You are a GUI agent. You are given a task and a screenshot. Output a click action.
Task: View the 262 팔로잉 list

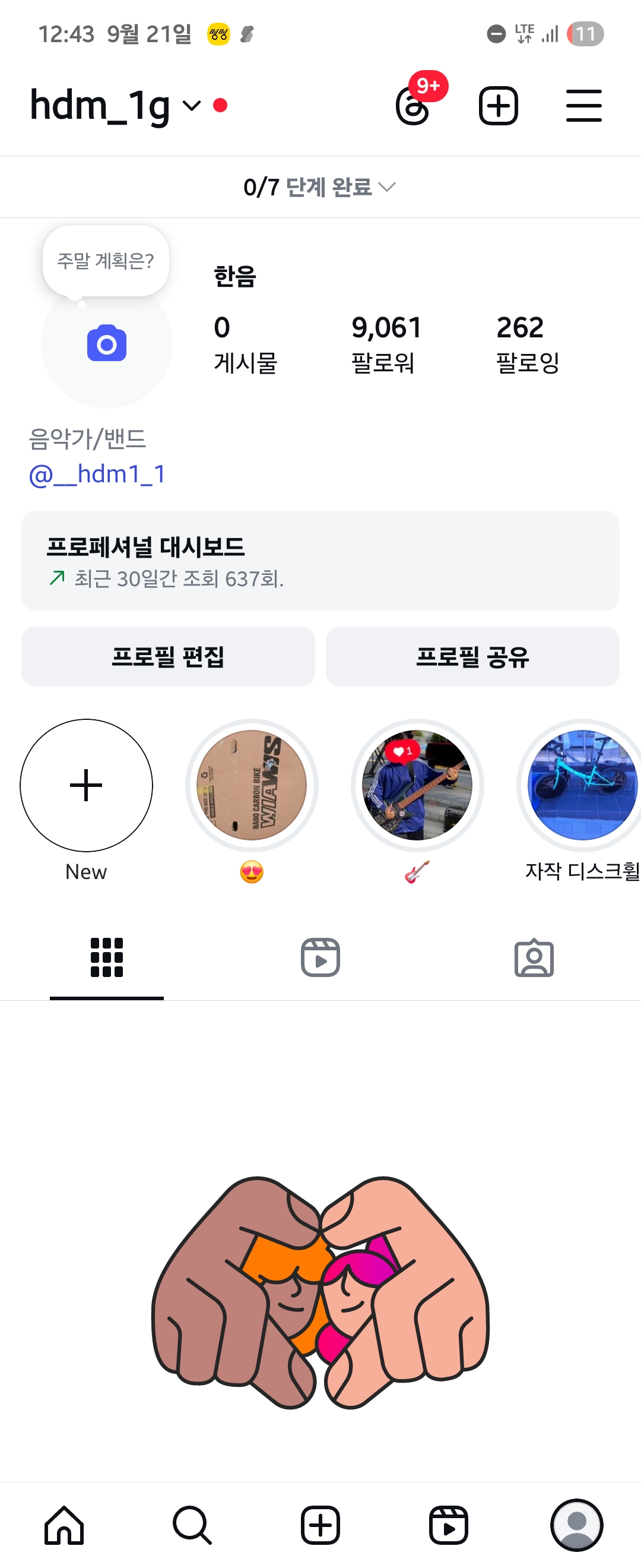pyautogui.click(x=527, y=343)
